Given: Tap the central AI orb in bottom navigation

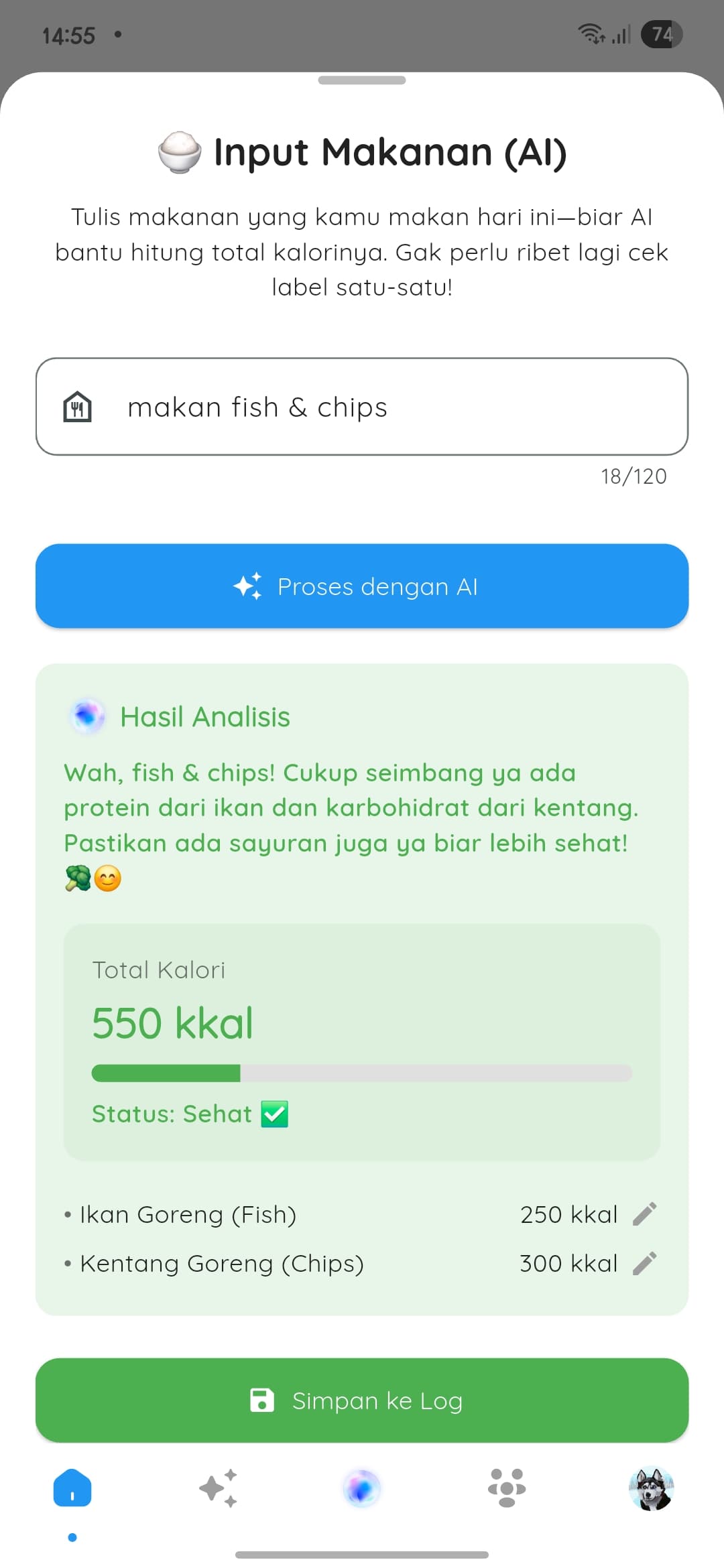Looking at the screenshot, I should [362, 1486].
